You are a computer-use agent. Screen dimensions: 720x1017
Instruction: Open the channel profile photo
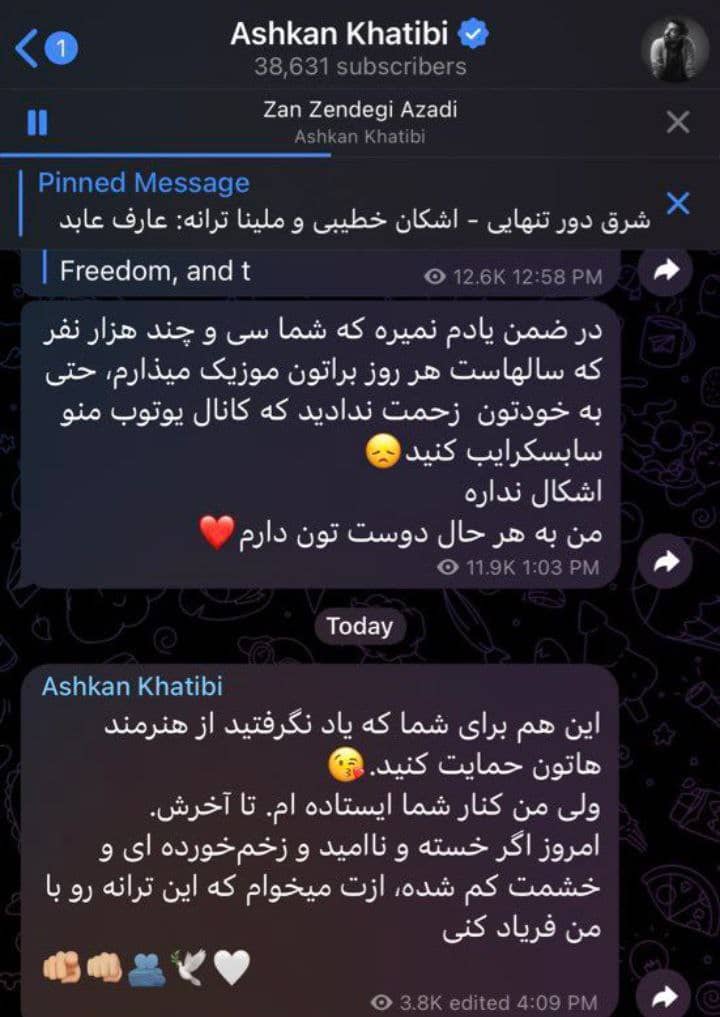(676, 47)
